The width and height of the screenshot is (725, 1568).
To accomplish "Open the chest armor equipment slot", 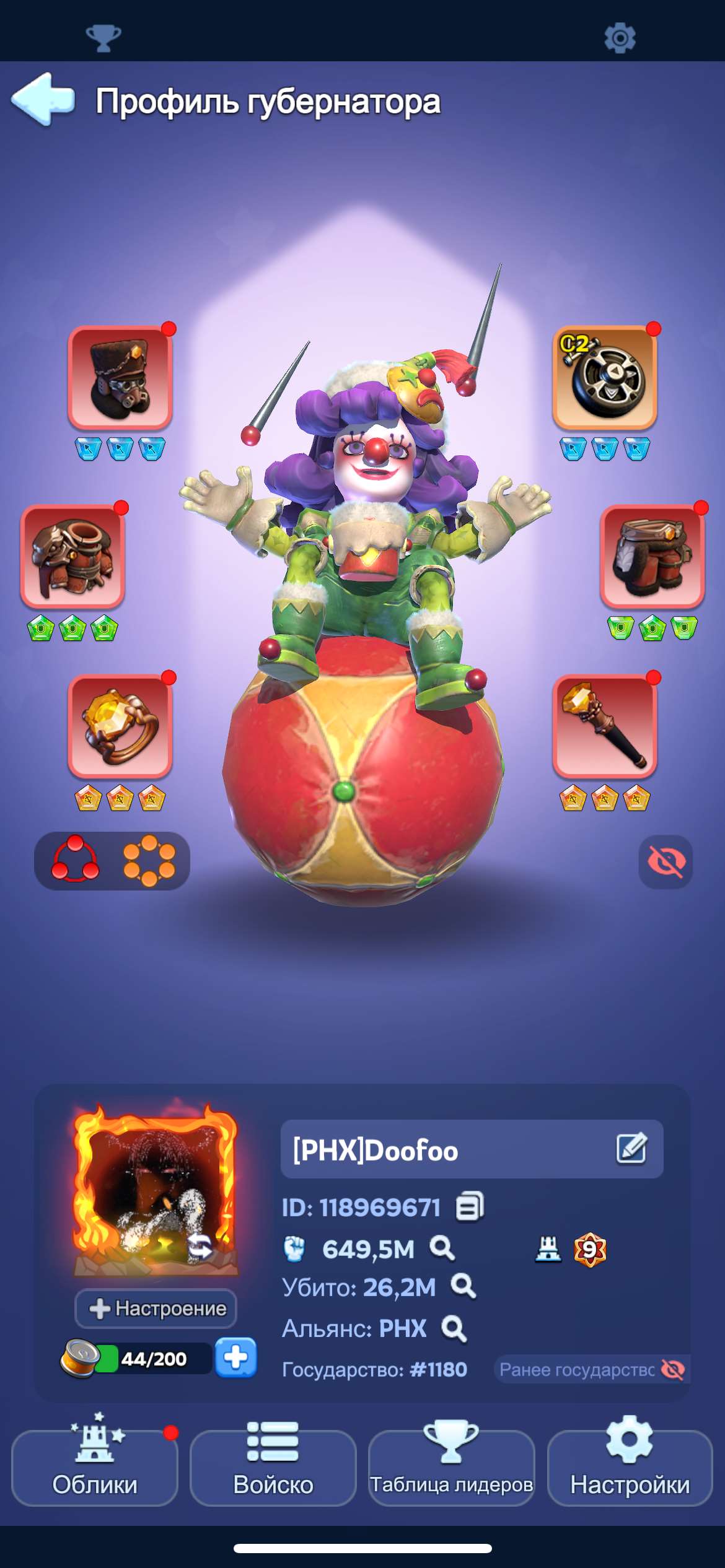I will tap(73, 556).
